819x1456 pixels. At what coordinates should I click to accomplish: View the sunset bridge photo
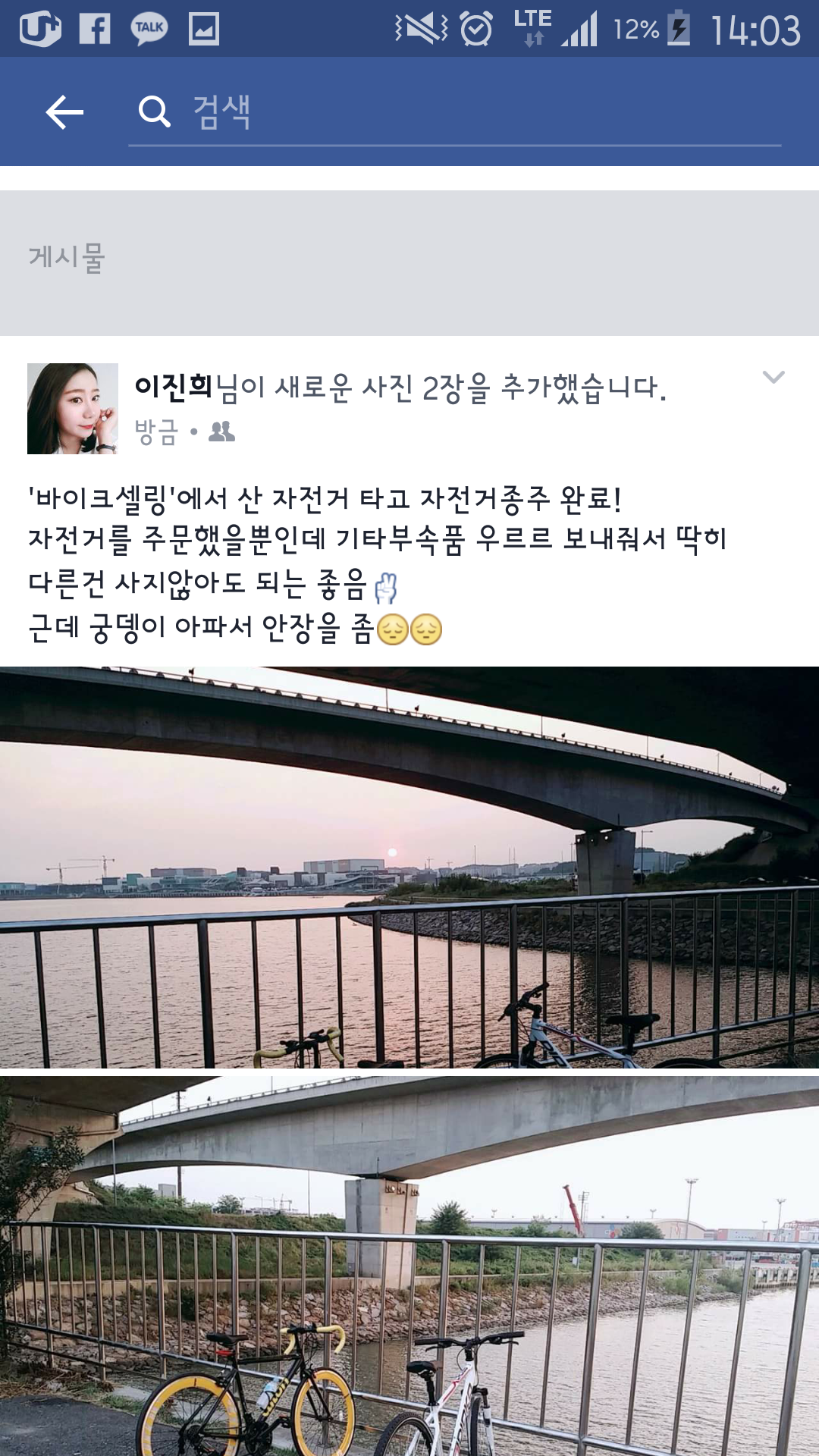point(409,867)
